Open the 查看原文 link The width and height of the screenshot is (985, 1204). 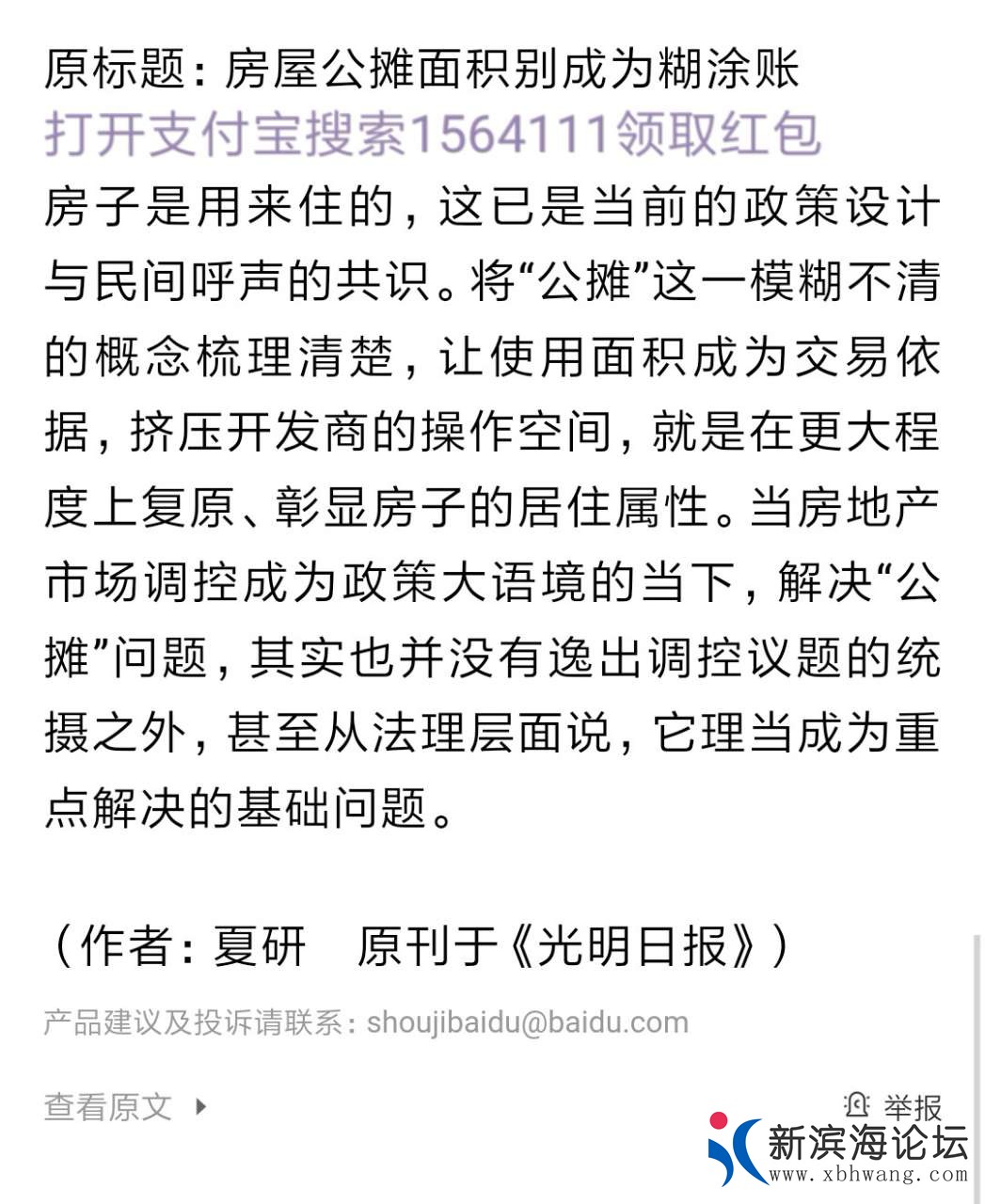[x=122, y=1106]
